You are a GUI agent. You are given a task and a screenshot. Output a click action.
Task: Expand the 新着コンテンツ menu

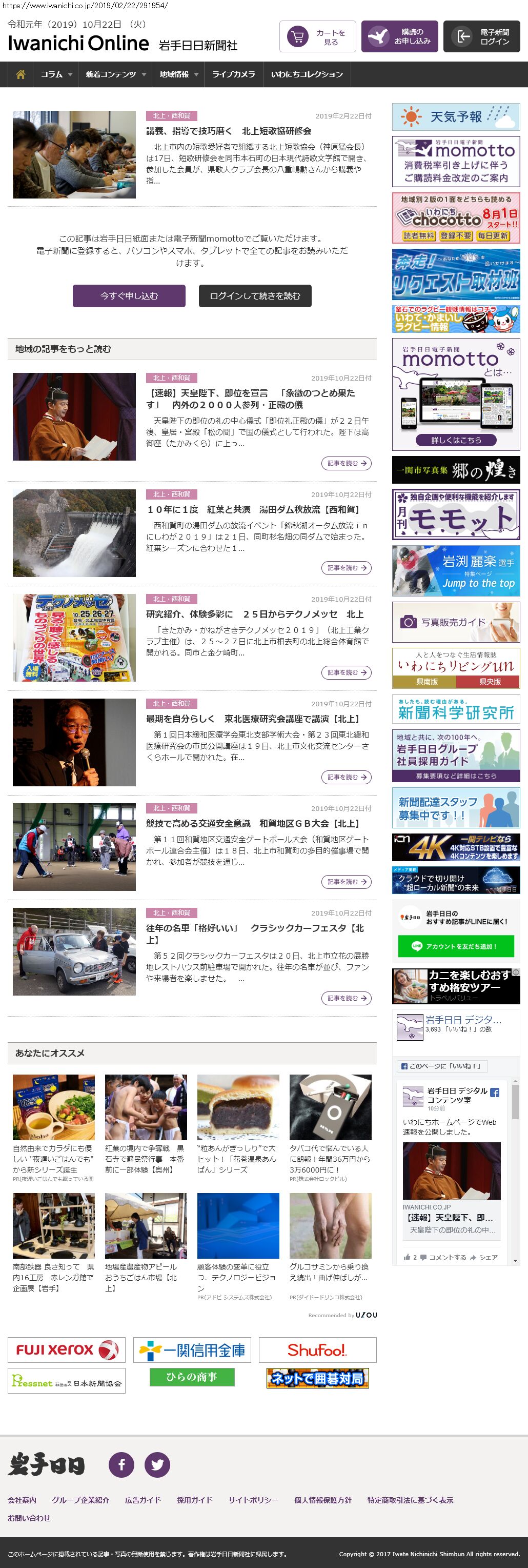click(x=115, y=74)
